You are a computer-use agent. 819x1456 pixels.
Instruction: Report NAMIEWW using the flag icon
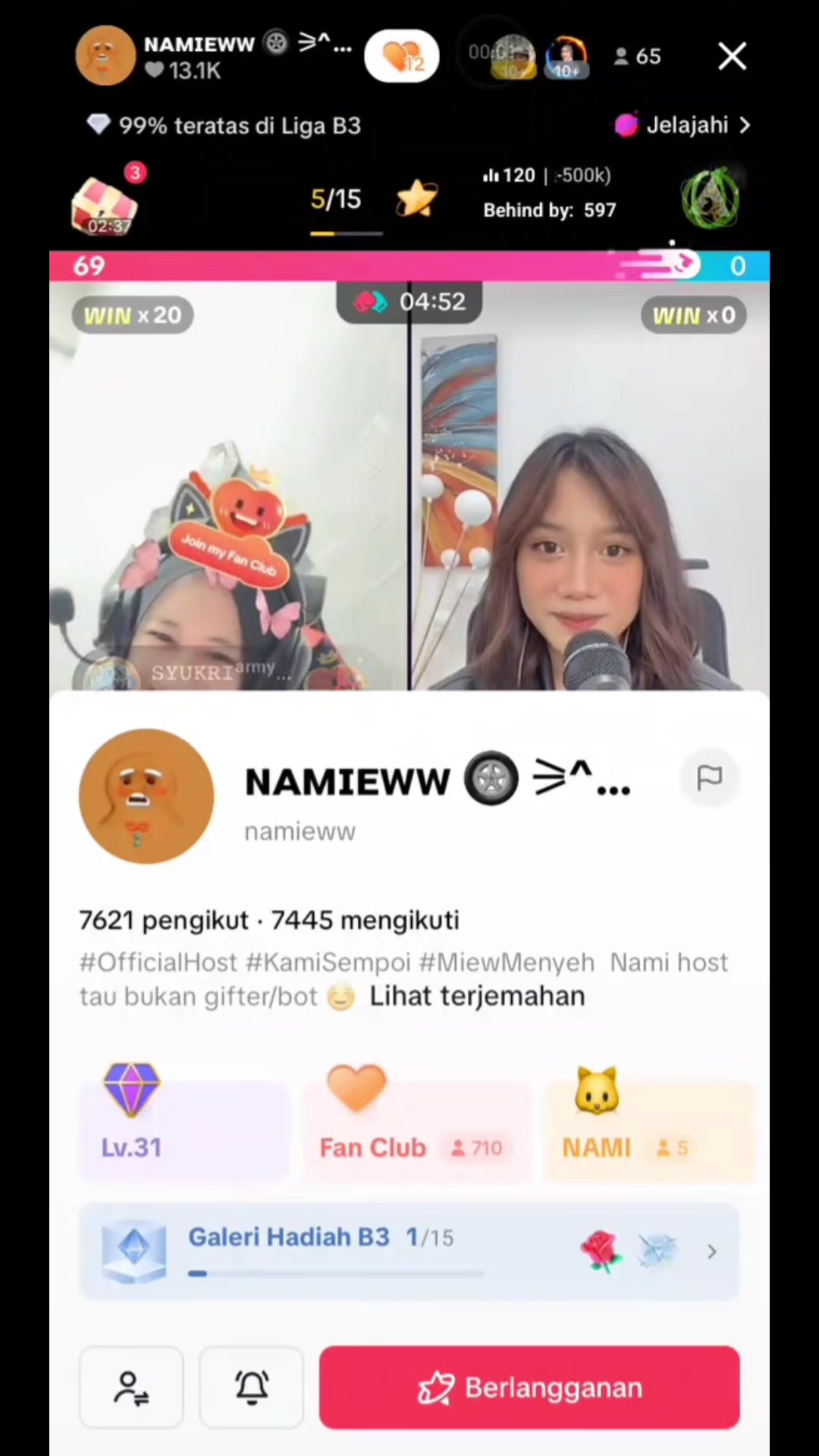point(709,777)
